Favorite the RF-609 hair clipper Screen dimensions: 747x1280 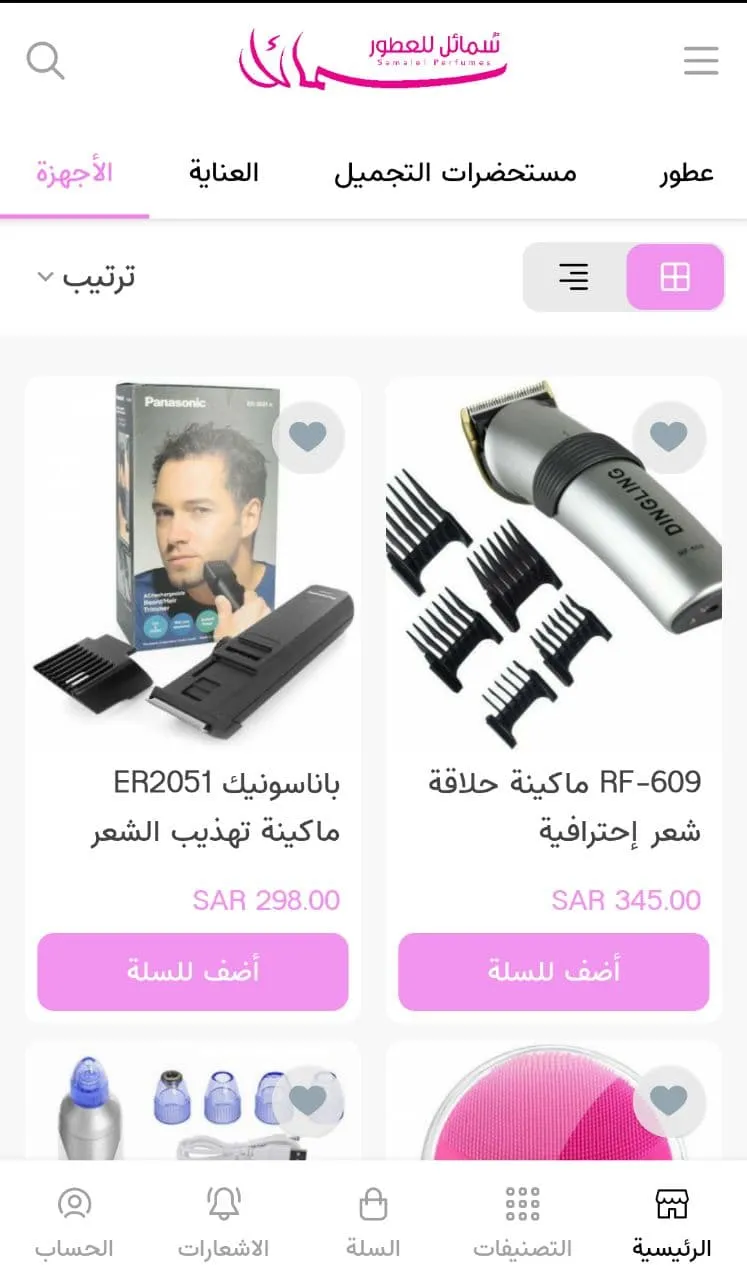coord(669,437)
